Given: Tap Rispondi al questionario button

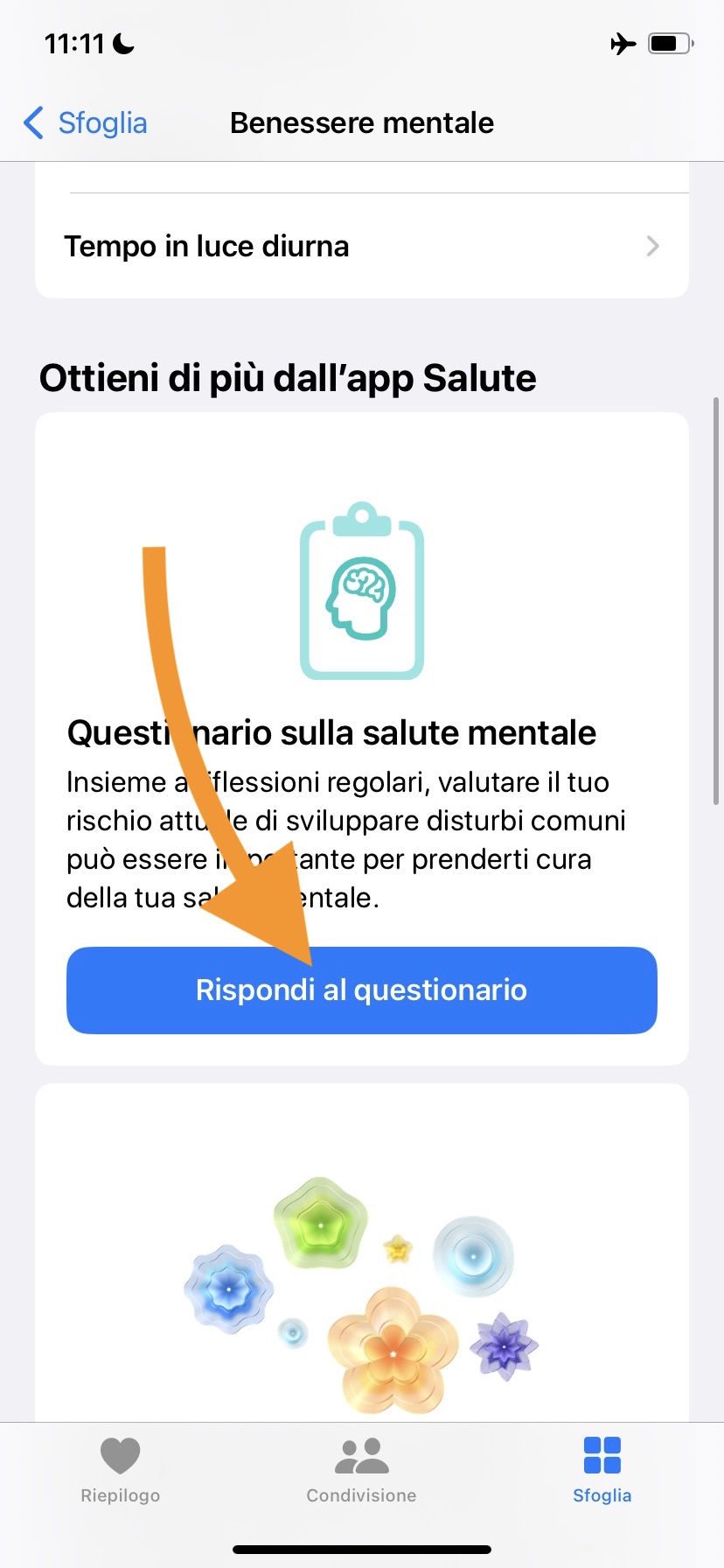Looking at the screenshot, I should [x=361, y=990].
